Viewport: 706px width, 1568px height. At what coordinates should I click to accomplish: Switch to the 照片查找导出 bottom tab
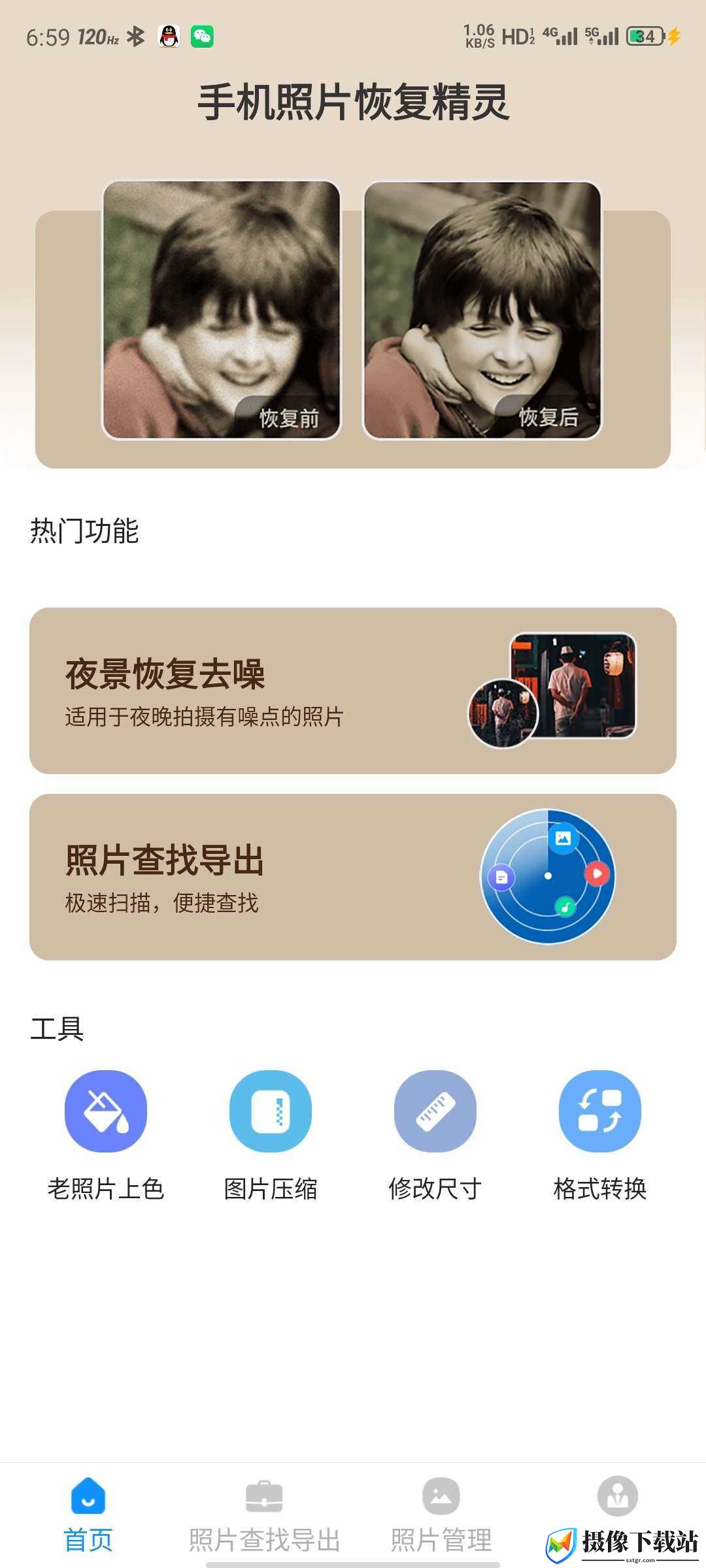coord(265,1516)
